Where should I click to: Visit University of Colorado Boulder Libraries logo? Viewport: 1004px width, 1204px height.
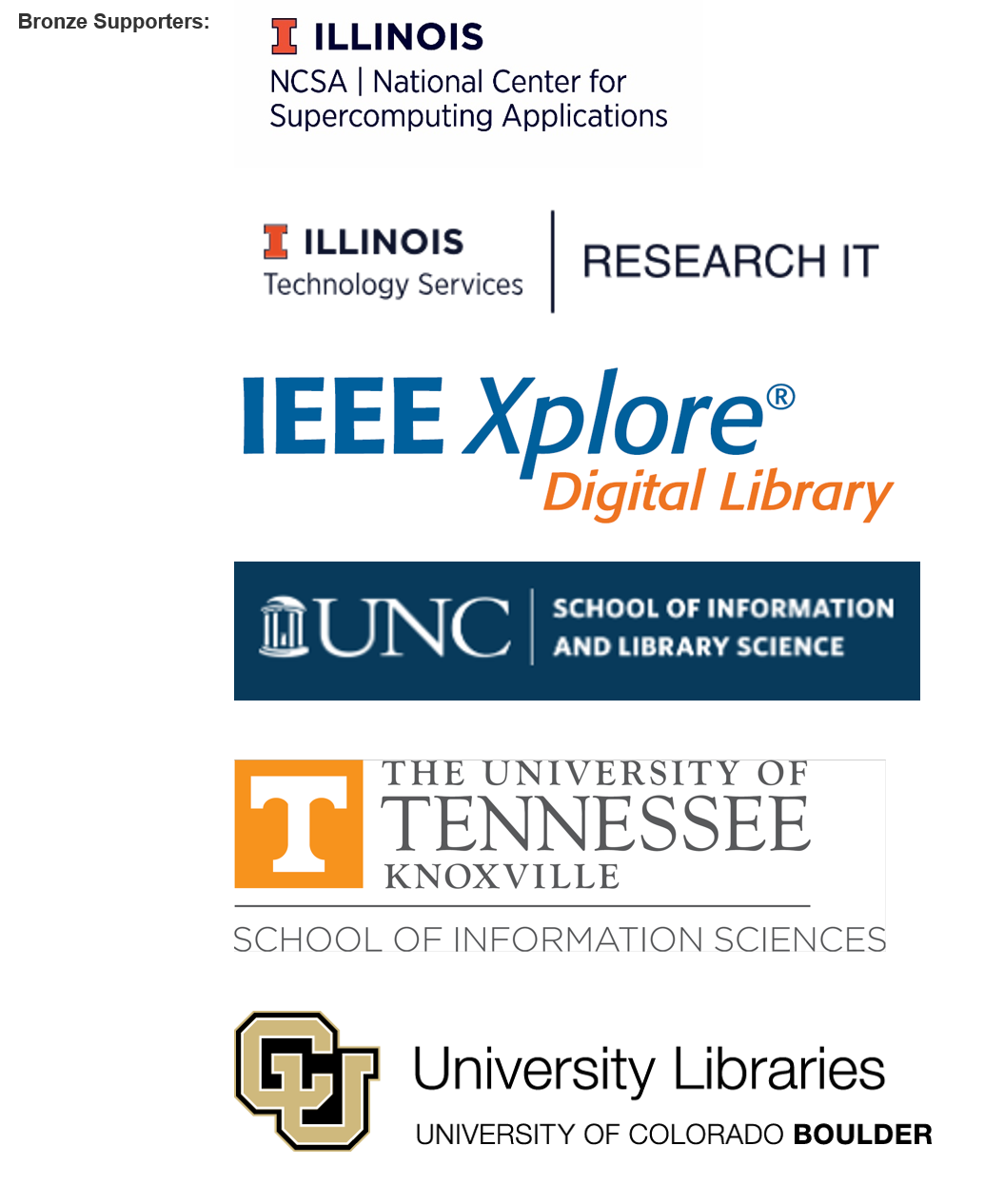point(582,1081)
